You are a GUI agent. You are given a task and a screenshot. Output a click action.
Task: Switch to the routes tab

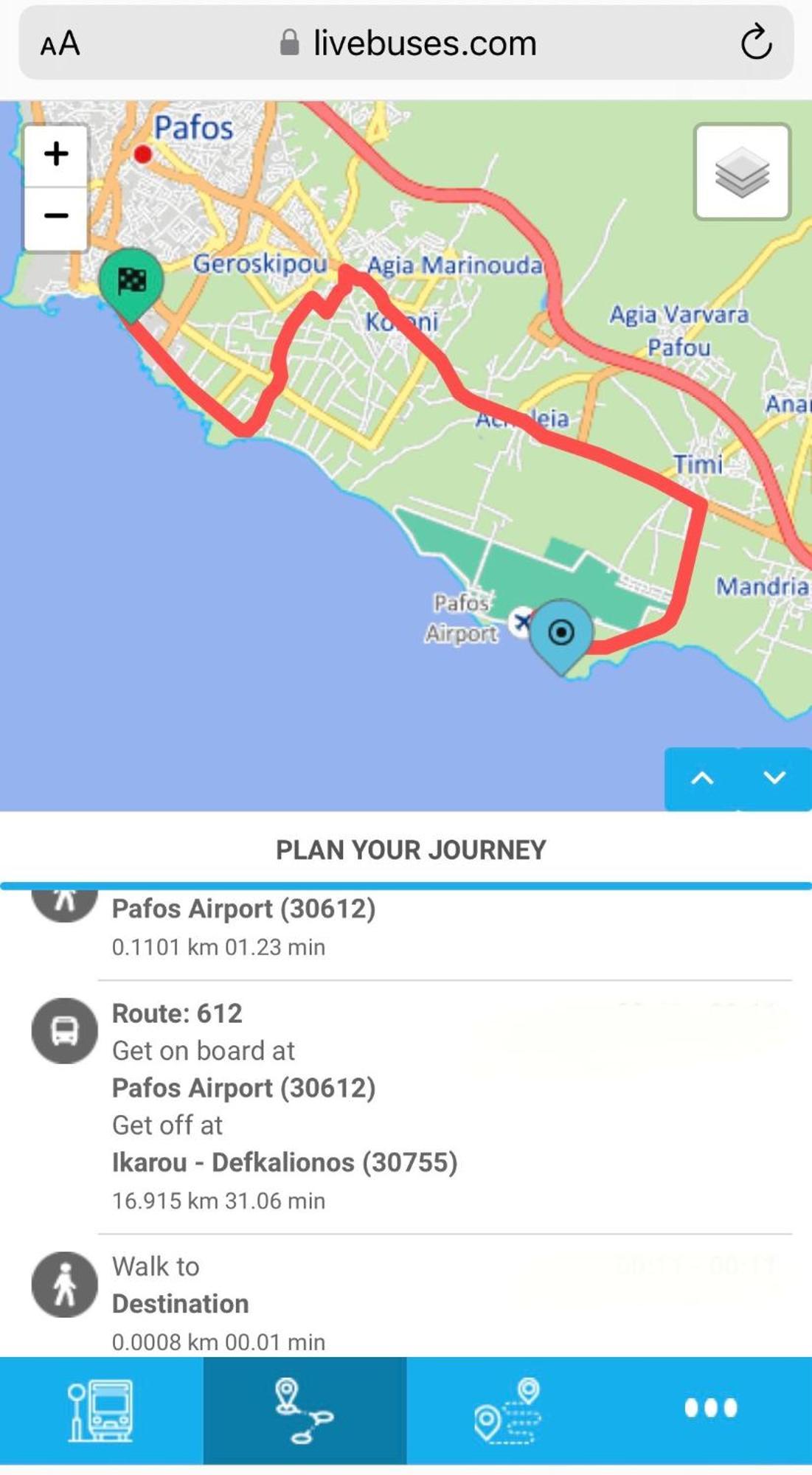(x=507, y=1410)
